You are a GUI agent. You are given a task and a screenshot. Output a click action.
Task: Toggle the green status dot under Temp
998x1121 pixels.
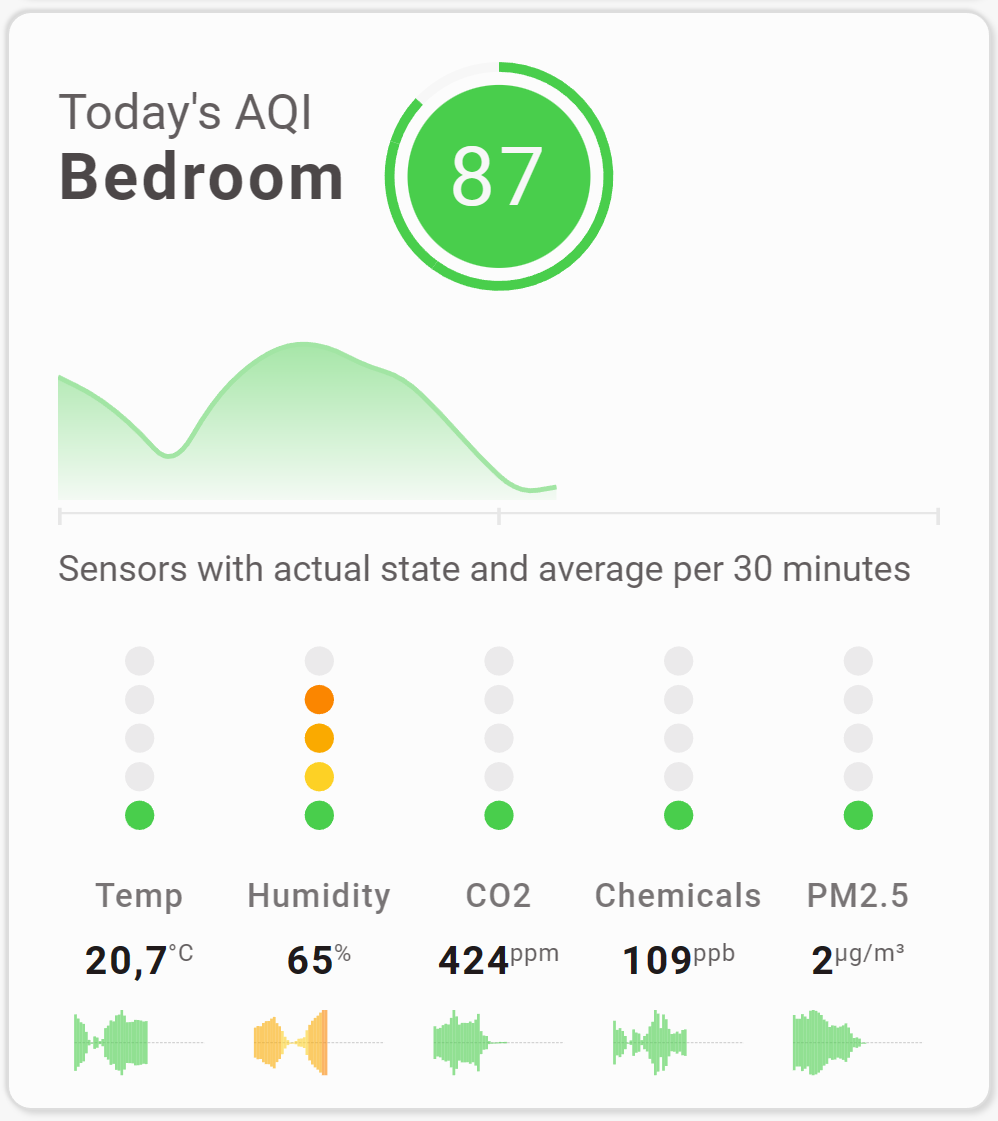click(140, 815)
